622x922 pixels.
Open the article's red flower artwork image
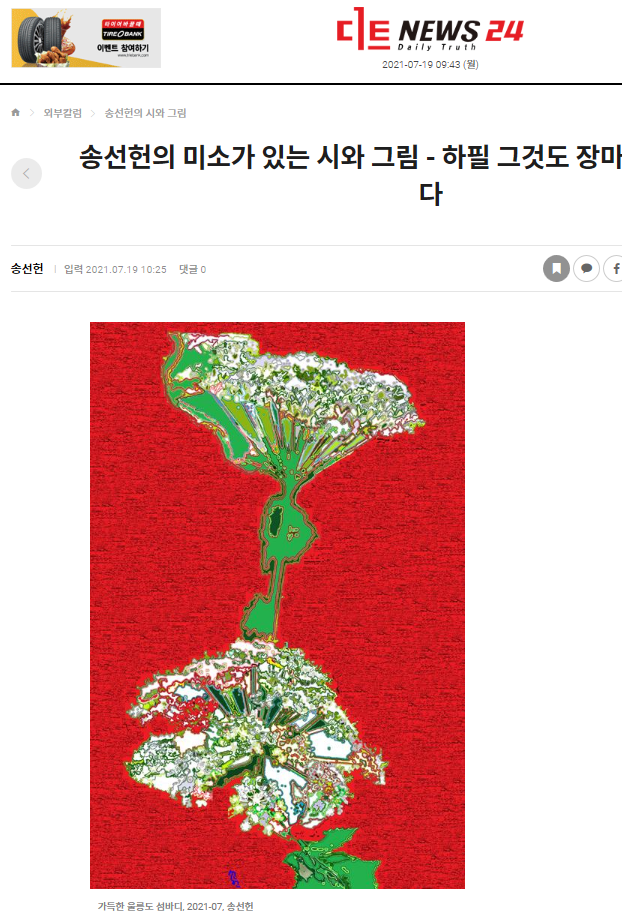[277, 604]
